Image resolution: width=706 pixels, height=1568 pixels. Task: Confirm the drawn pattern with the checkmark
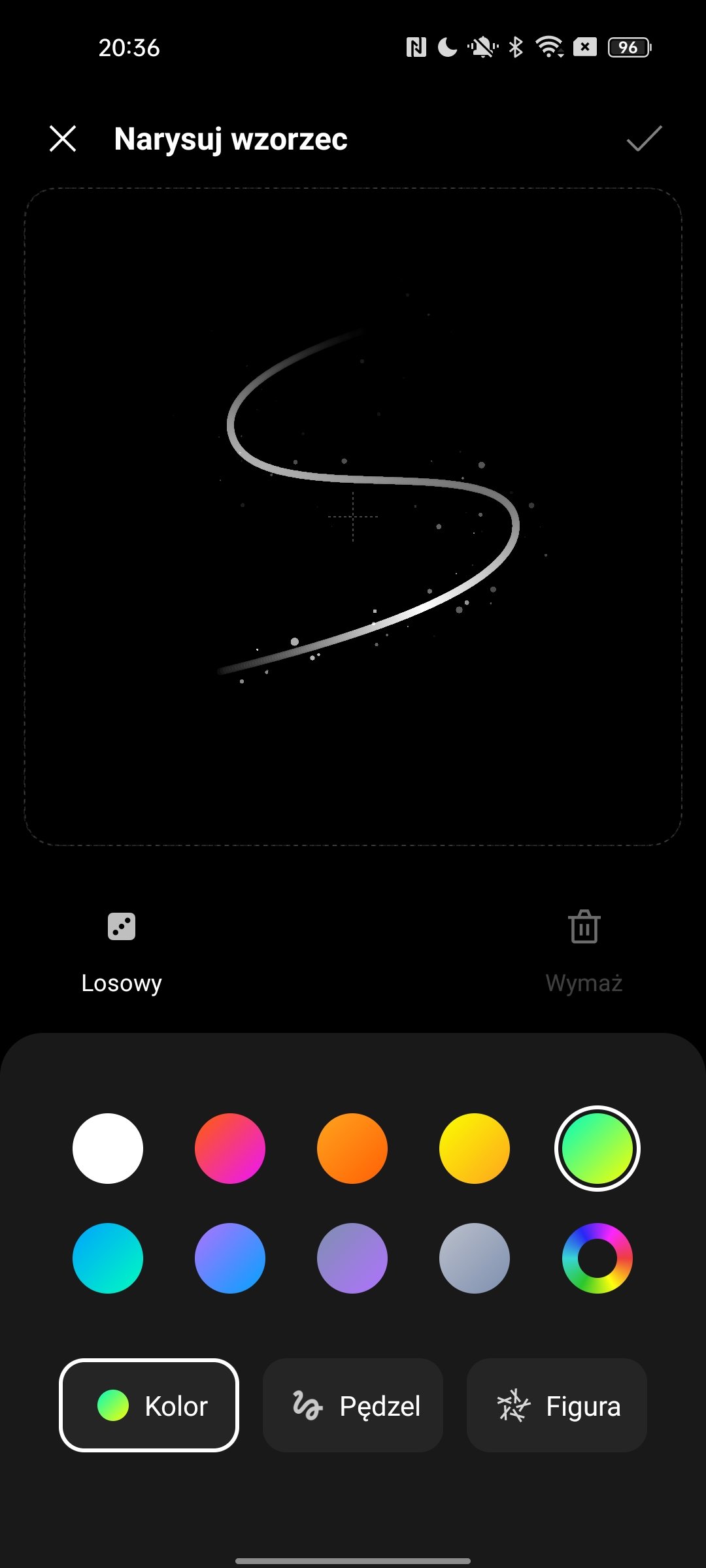coord(644,139)
